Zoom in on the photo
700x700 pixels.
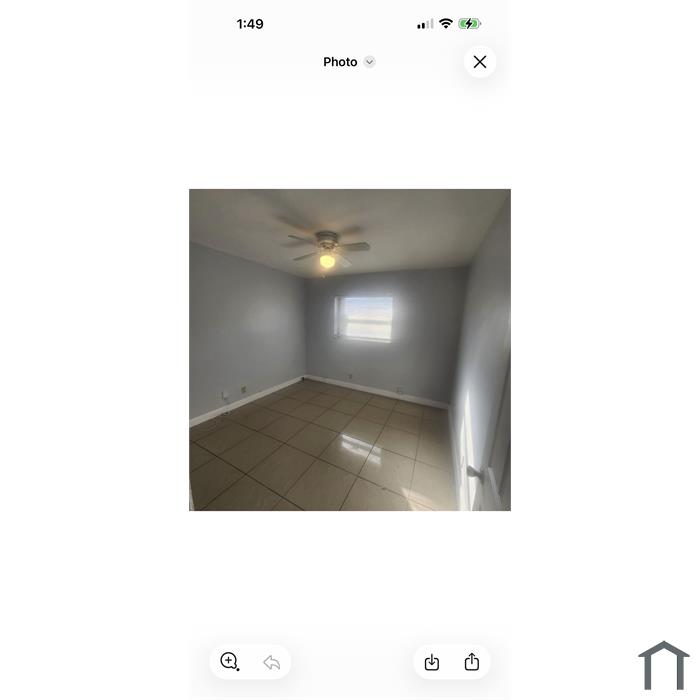[x=230, y=662]
